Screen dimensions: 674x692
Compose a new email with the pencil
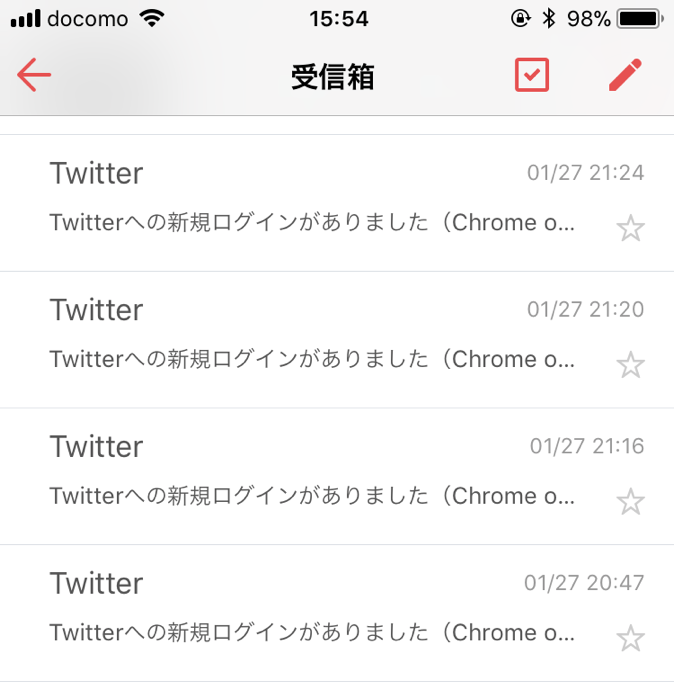click(x=625, y=75)
